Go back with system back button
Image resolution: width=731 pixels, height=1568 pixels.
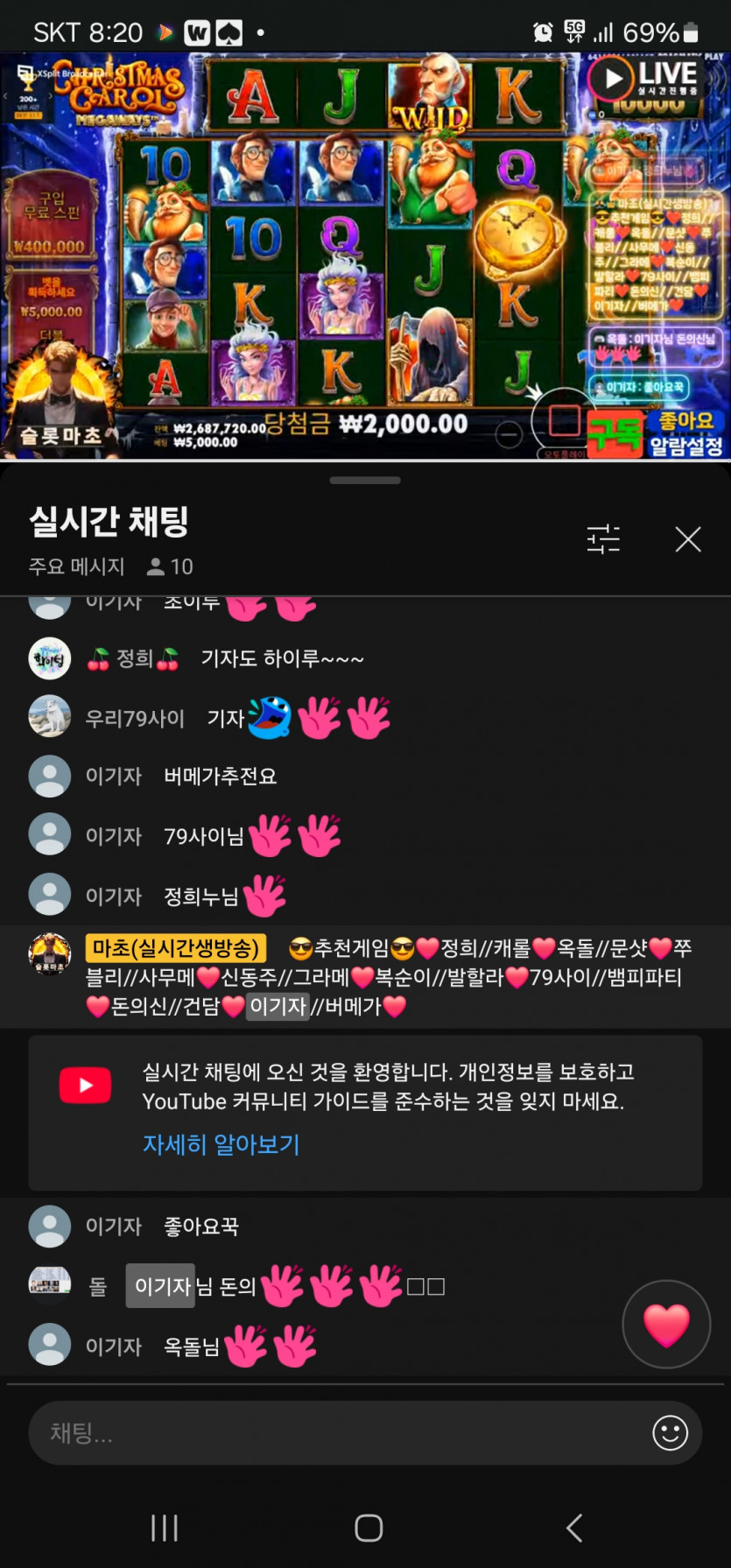pos(574,1528)
